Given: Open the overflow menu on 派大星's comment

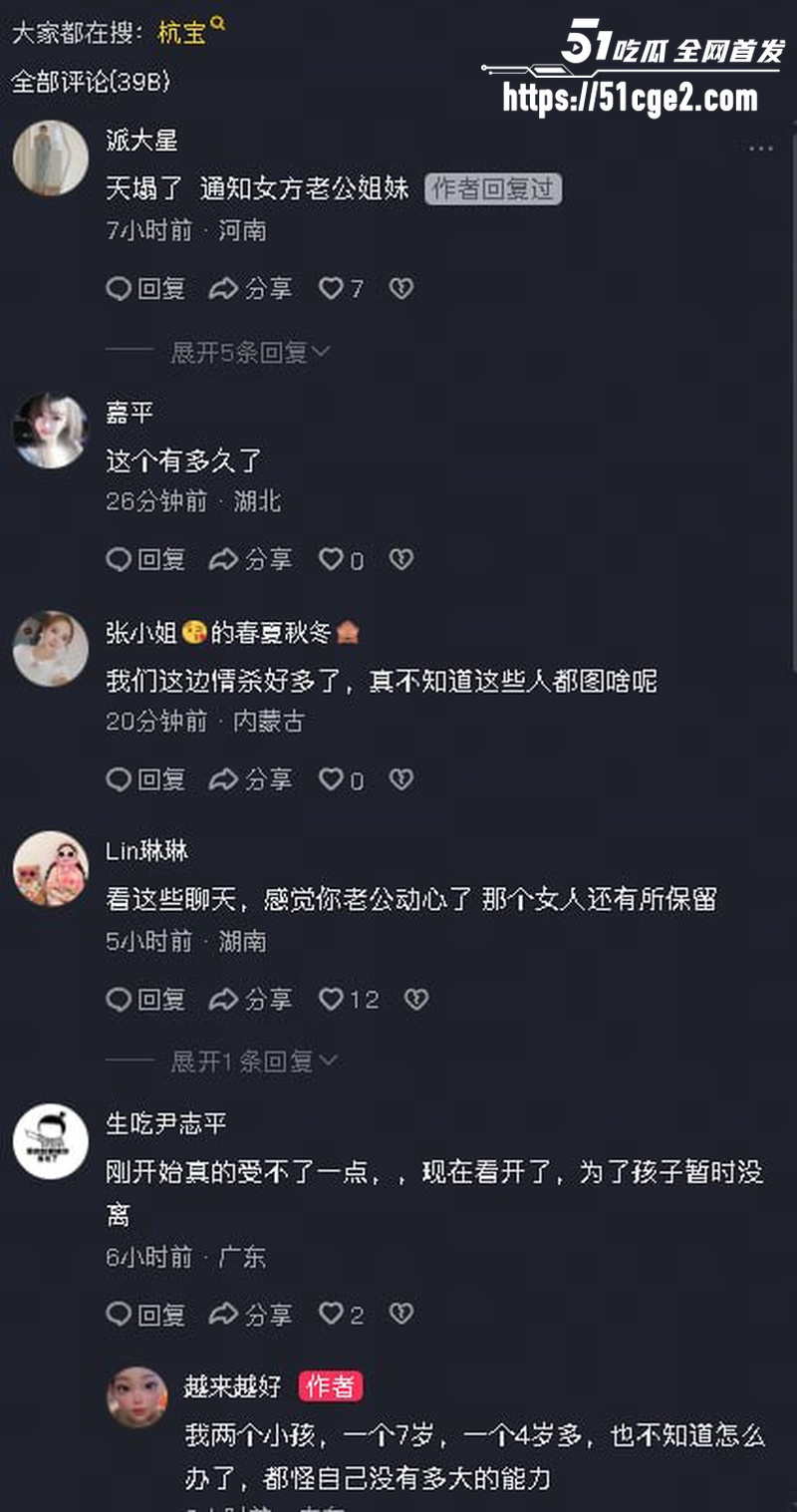Looking at the screenshot, I should [761, 149].
